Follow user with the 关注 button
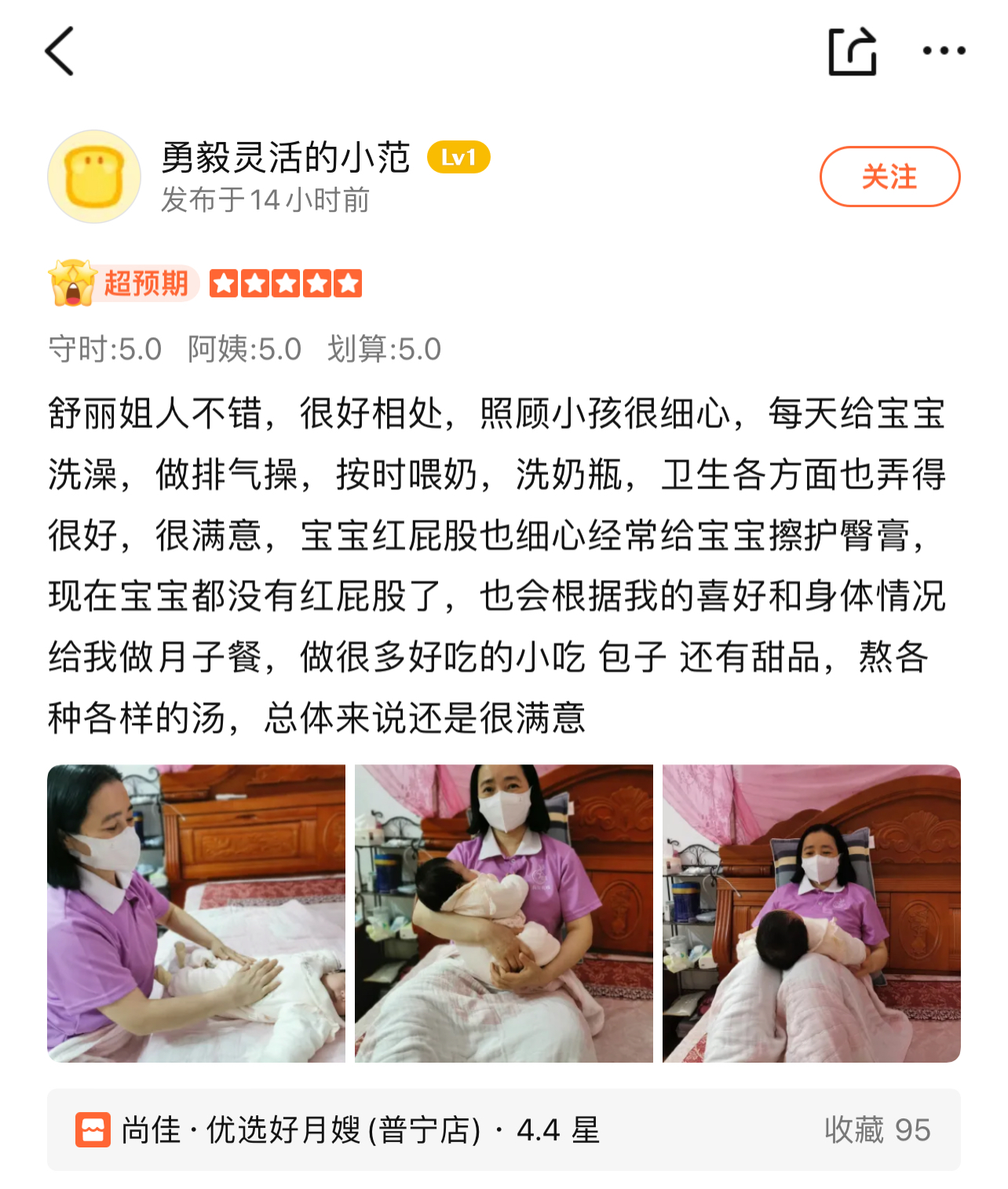The image size is (1008, 1189). click(889, 177)
